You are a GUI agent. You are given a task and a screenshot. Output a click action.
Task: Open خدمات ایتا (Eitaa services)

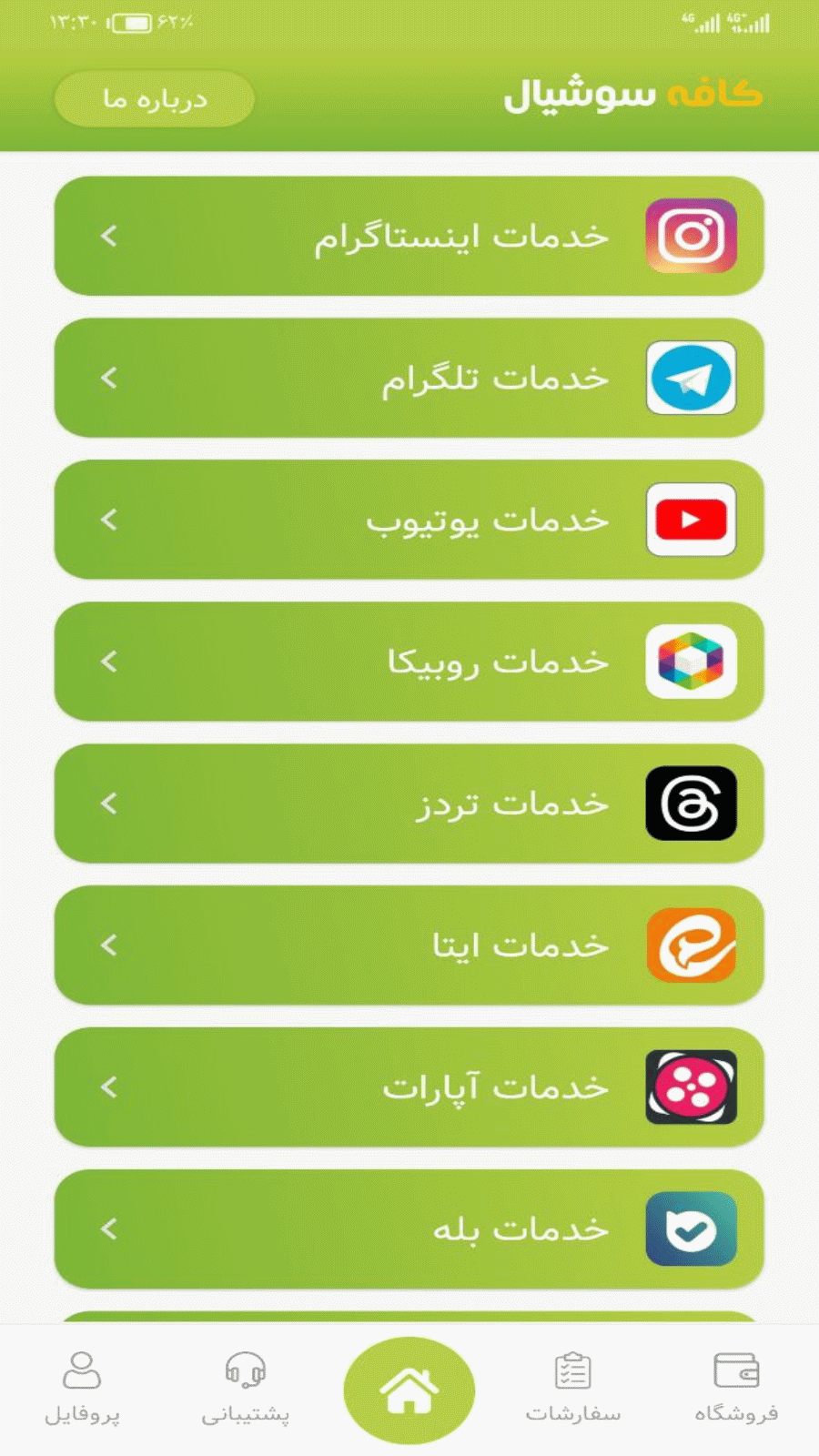[409, 945]
